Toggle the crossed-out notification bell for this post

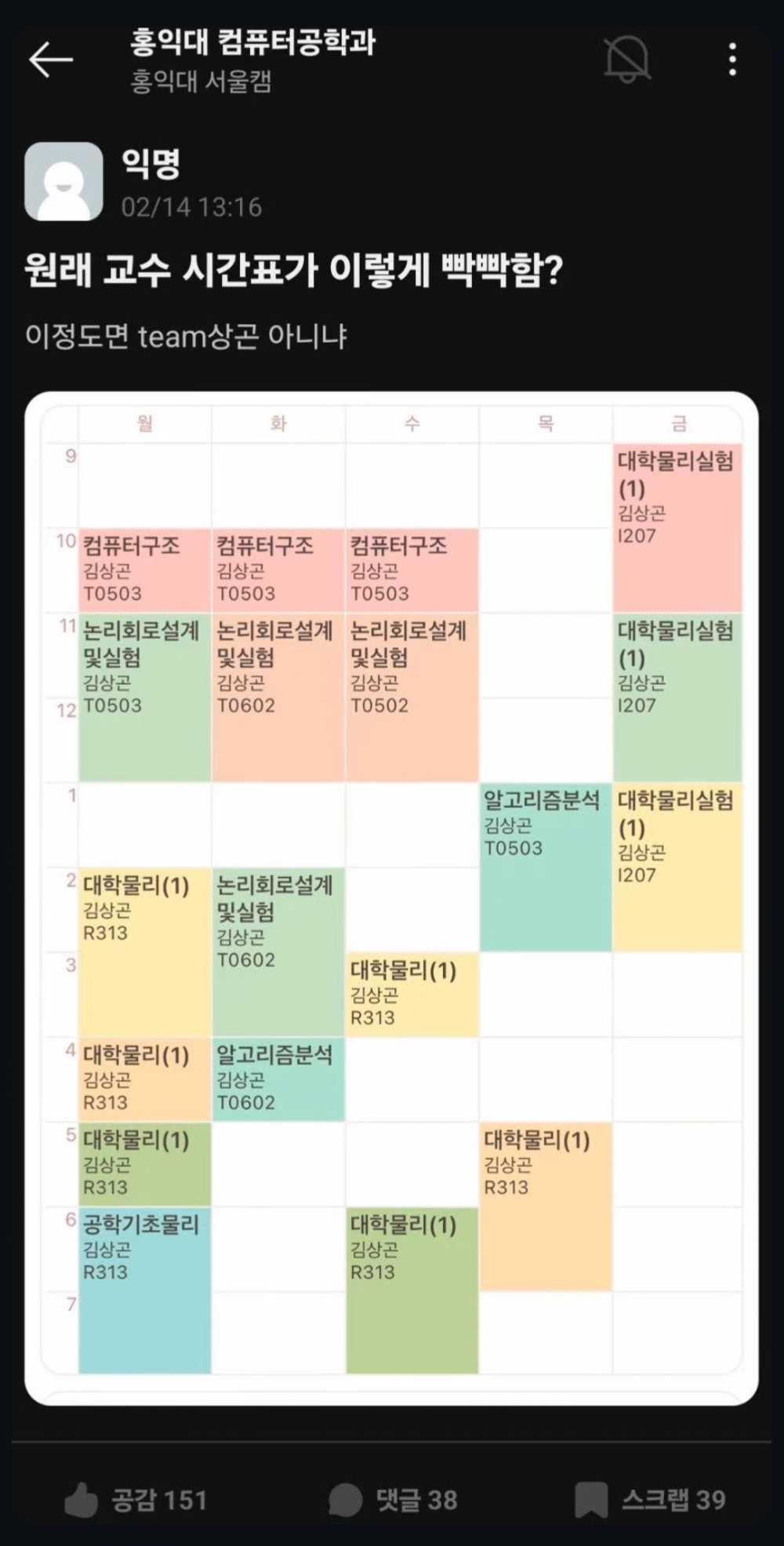[x=627, y=60]
